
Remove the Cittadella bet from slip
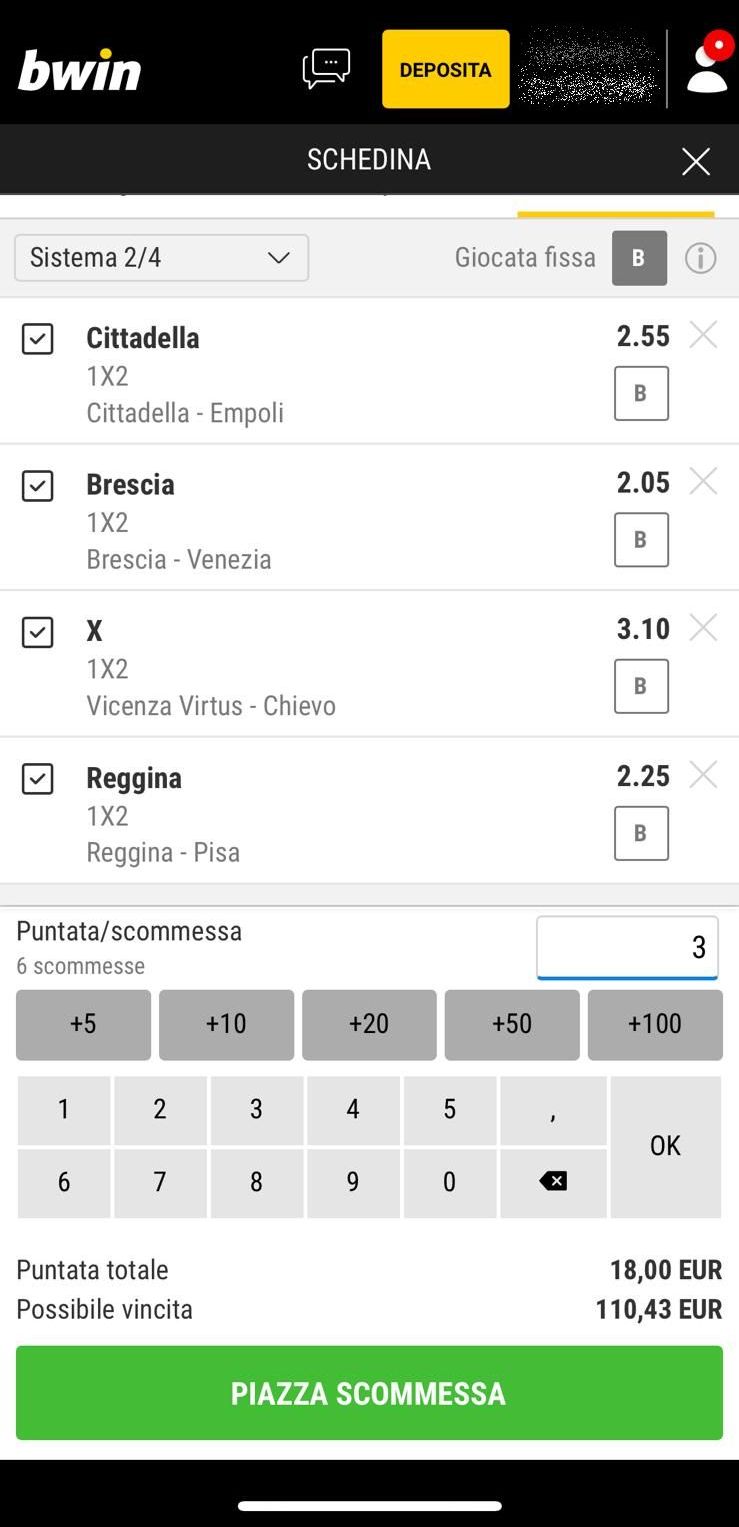click(x=704, y=336)
